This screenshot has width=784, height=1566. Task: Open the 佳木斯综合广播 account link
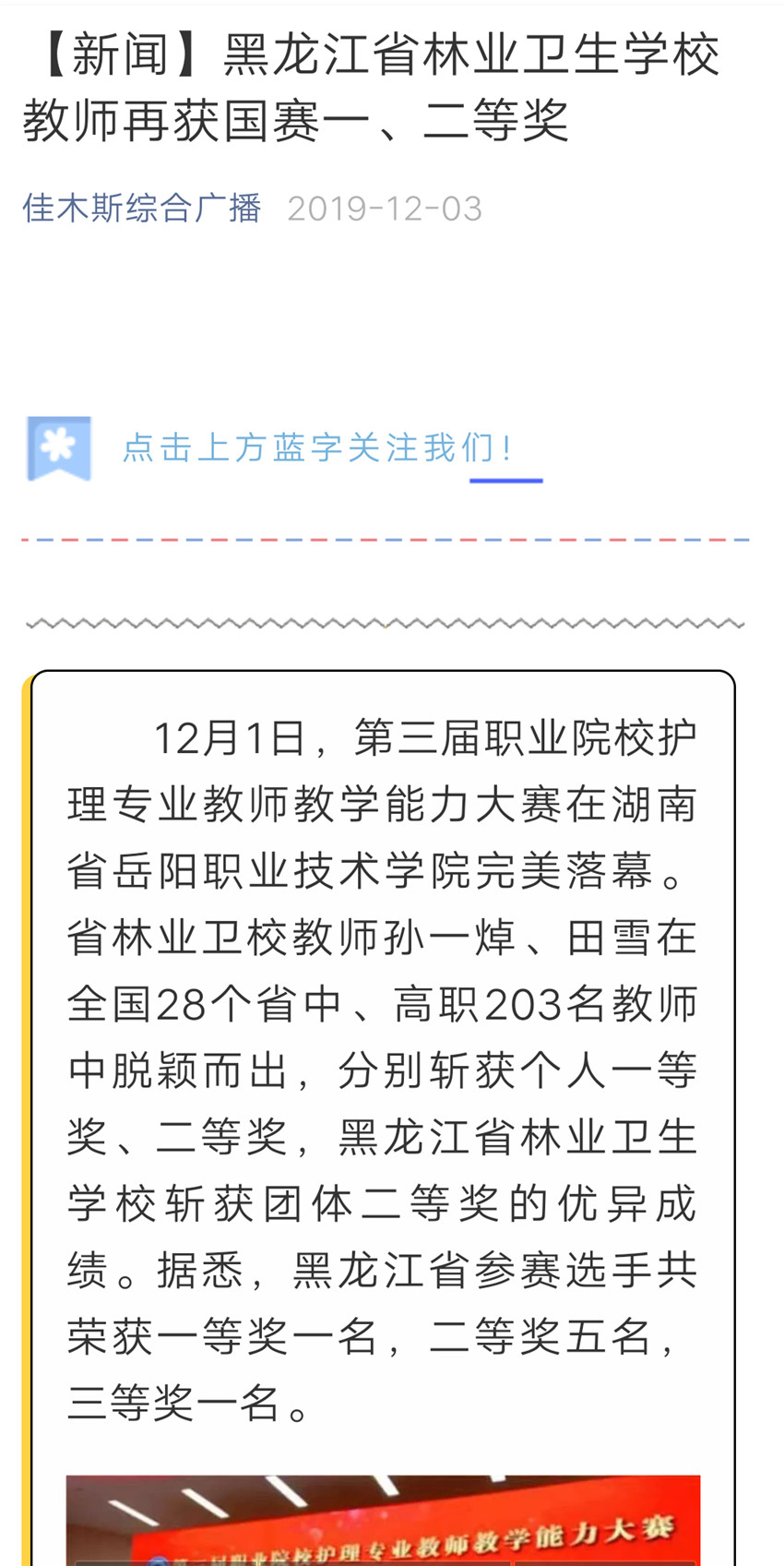142,209
